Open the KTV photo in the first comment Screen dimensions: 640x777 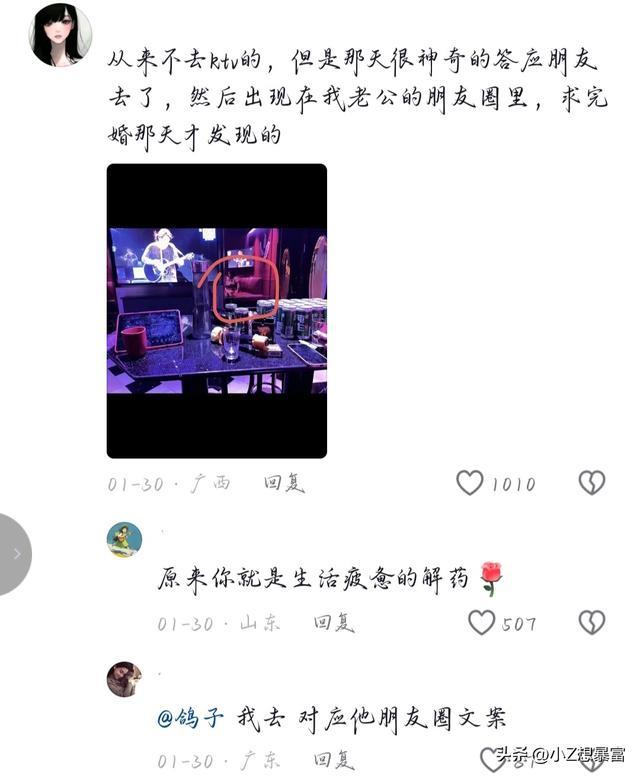pyautogui.click(x=217, y=310)
